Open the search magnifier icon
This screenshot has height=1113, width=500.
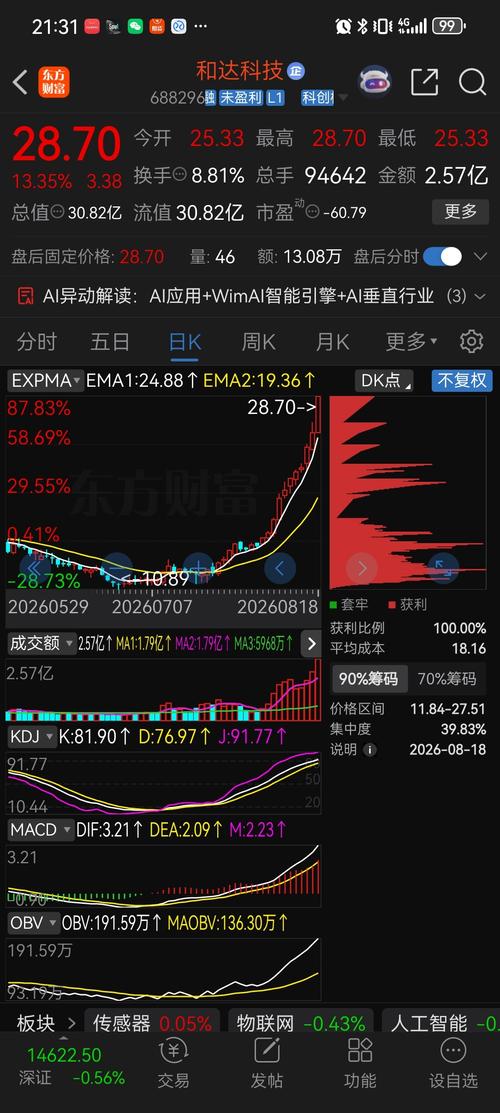coord(472,82)
